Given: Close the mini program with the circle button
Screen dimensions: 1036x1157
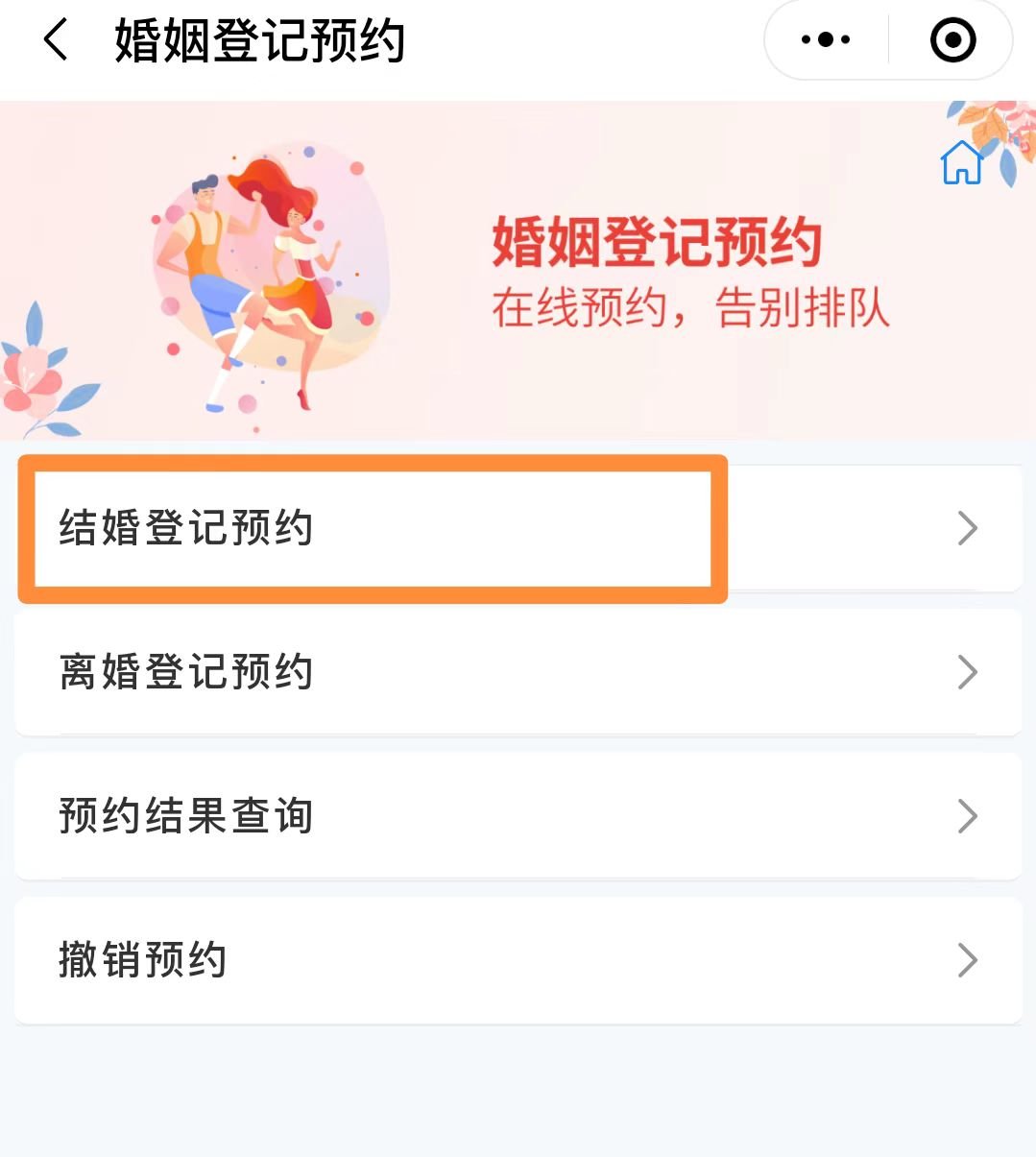Looking at the screenshot, I should pos(952,40).
